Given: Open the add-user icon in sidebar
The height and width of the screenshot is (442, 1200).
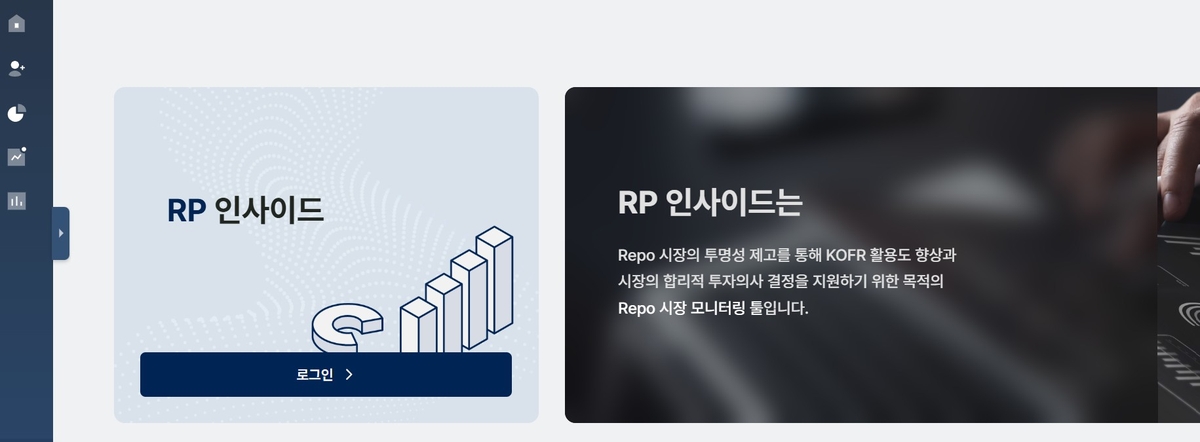Looking at the screenshot, I should click(16, 68).
